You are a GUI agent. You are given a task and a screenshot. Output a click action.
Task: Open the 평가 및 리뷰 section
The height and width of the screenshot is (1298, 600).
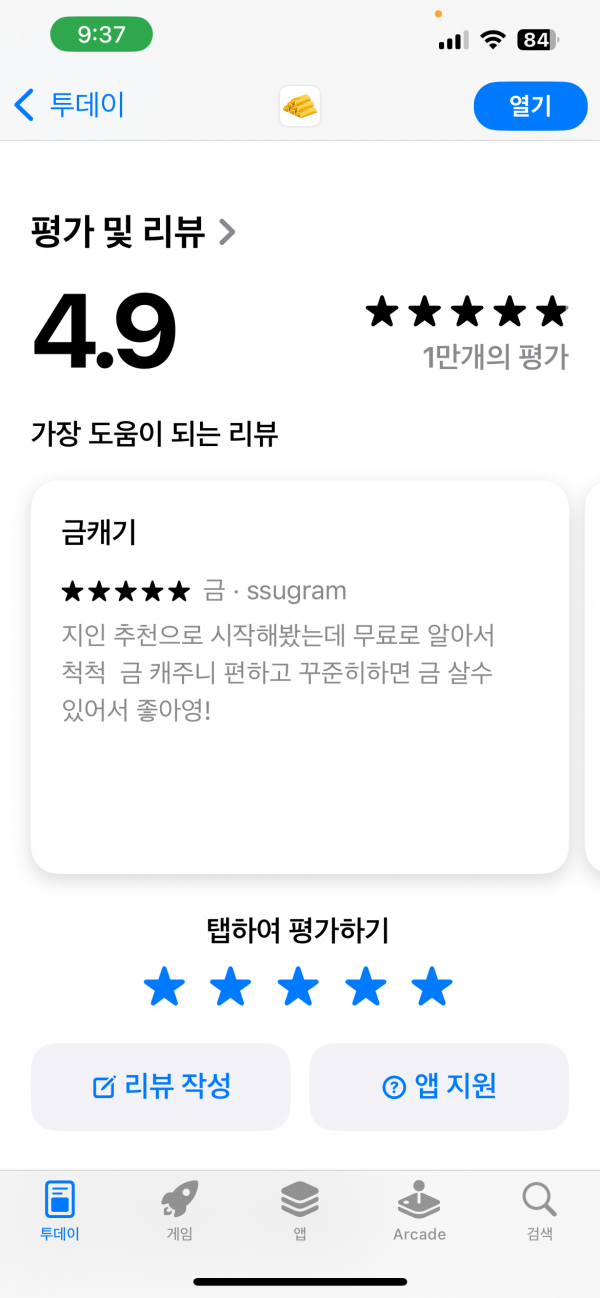pos(134,233)
